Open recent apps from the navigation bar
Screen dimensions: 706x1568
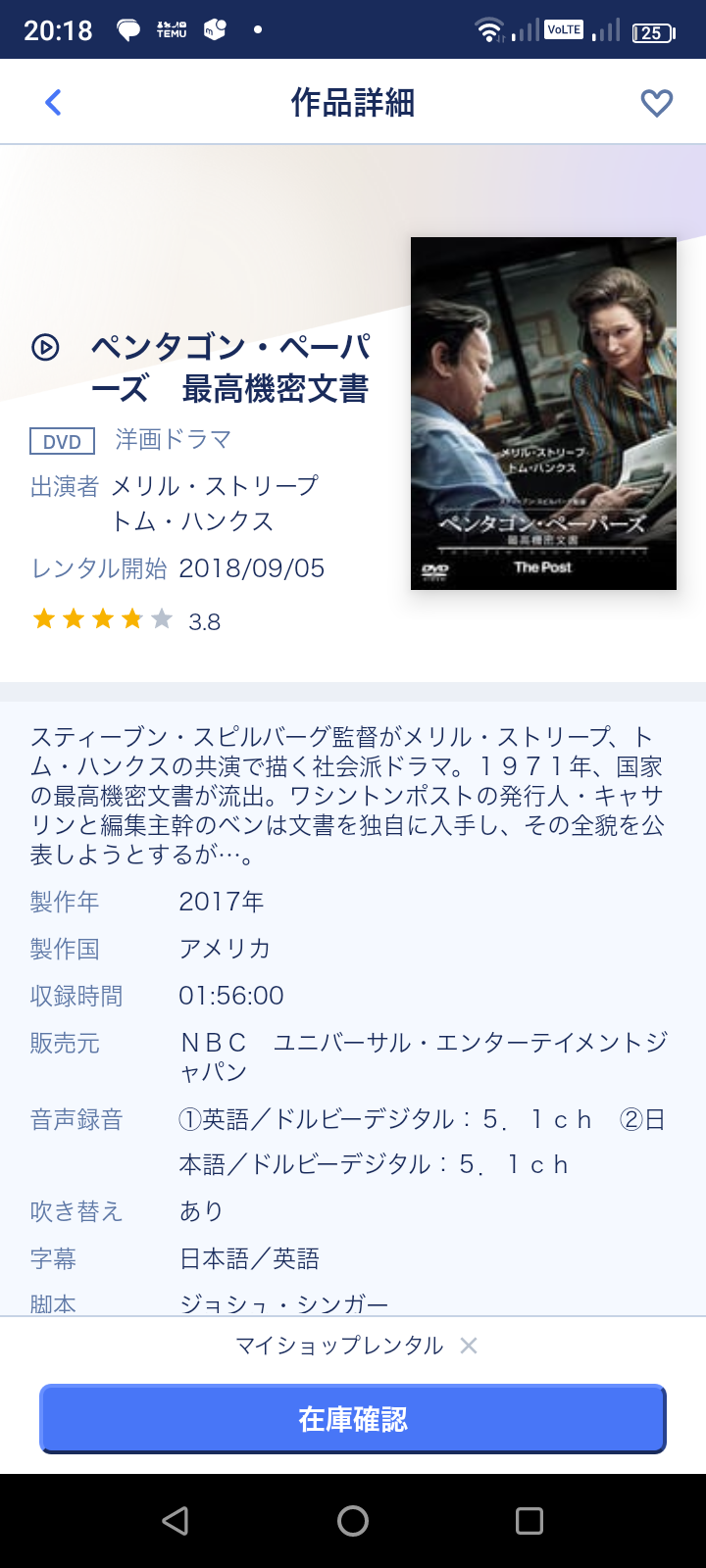pyautogui.click(x=529, y=1520)
